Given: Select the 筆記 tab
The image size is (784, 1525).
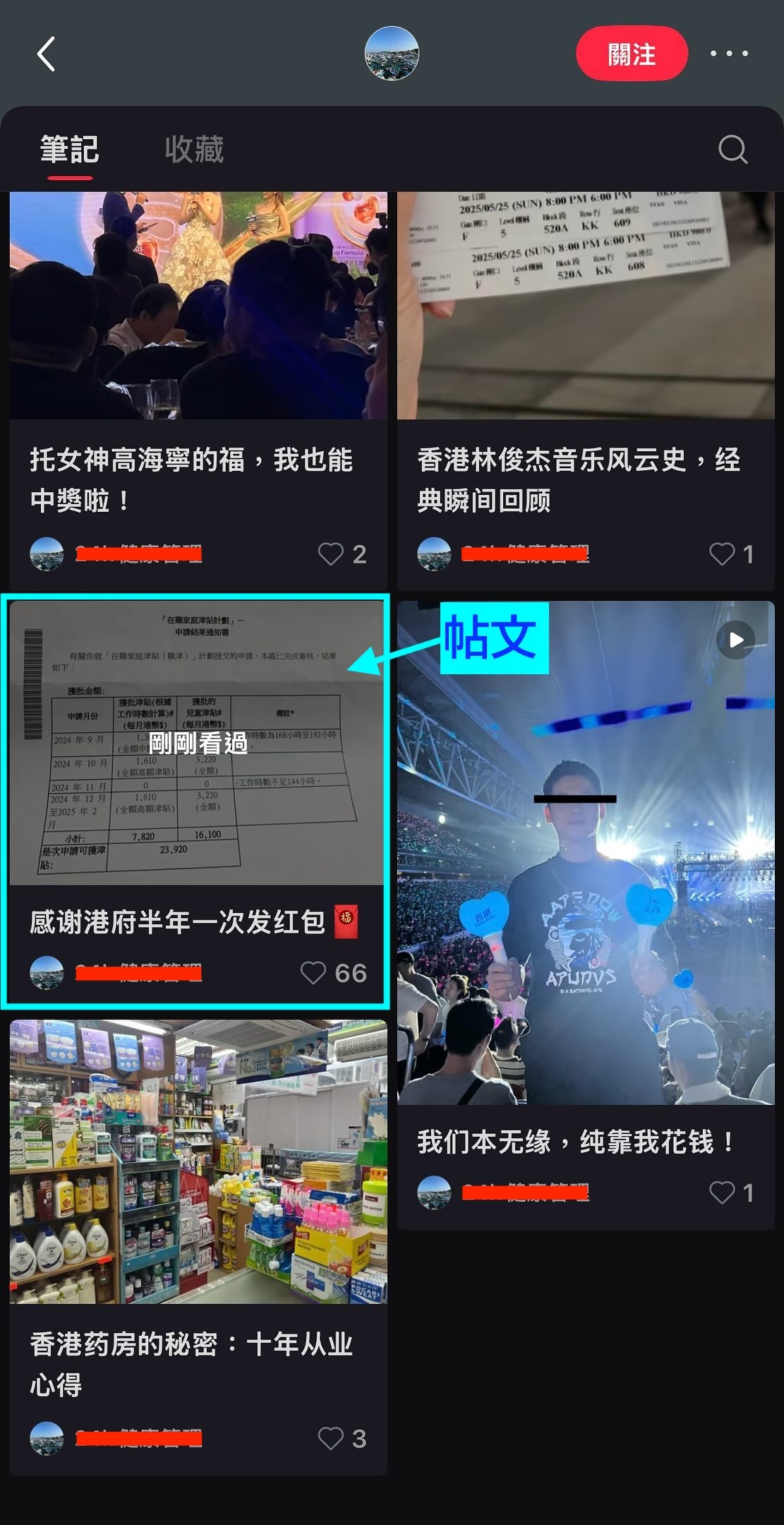Looking at the screenshot, I should [x=69, y=150].
